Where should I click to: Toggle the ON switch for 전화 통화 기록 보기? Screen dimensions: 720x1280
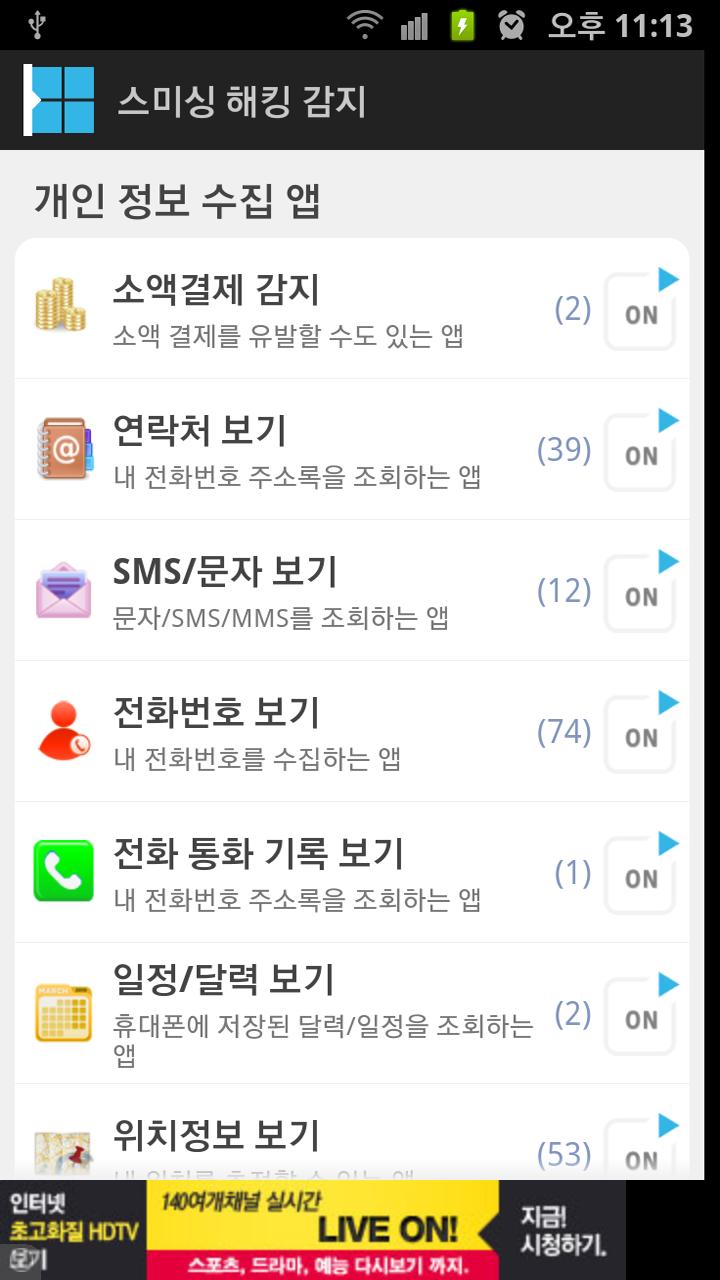(641, 878)
